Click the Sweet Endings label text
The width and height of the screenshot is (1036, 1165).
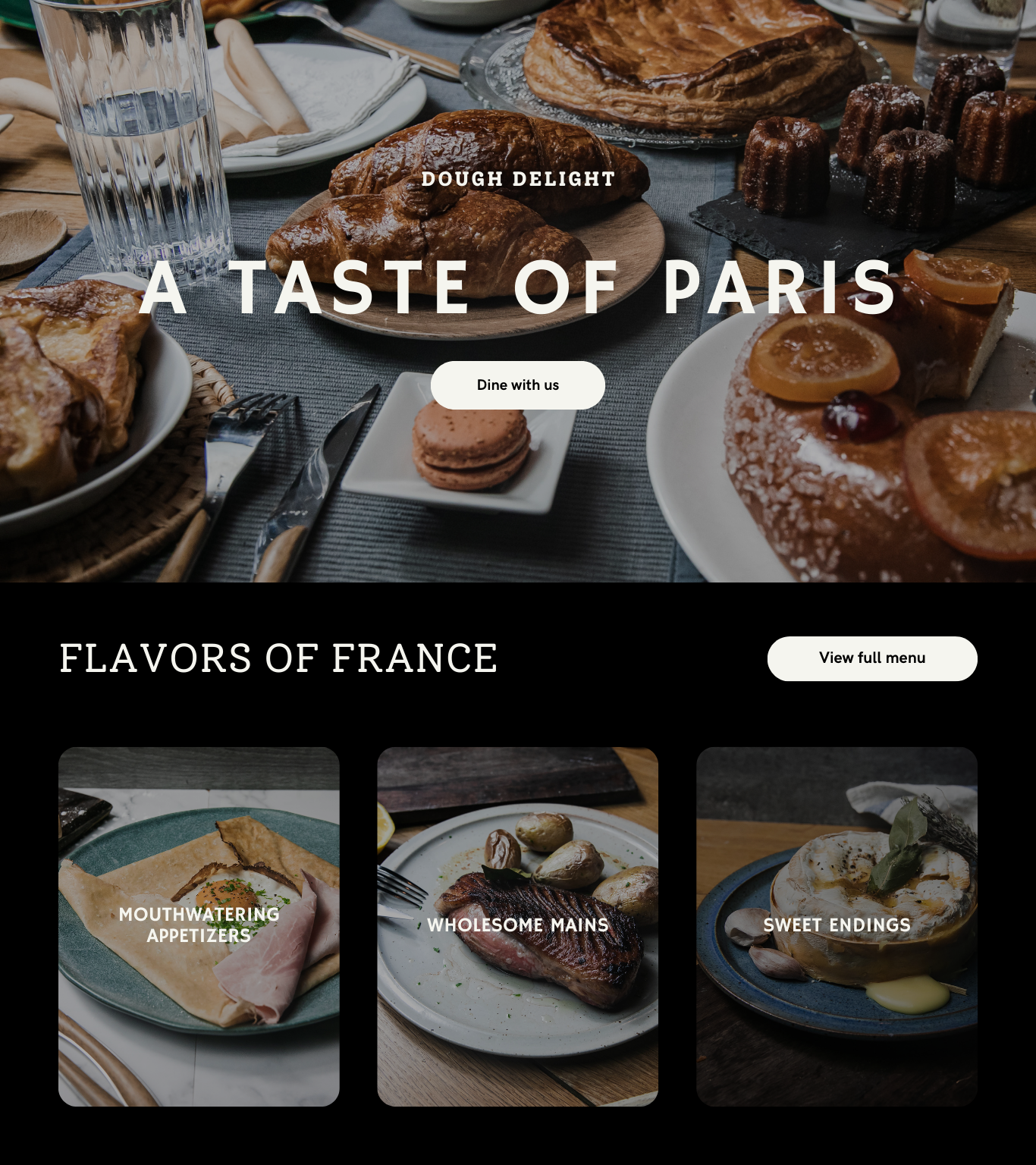836,925
